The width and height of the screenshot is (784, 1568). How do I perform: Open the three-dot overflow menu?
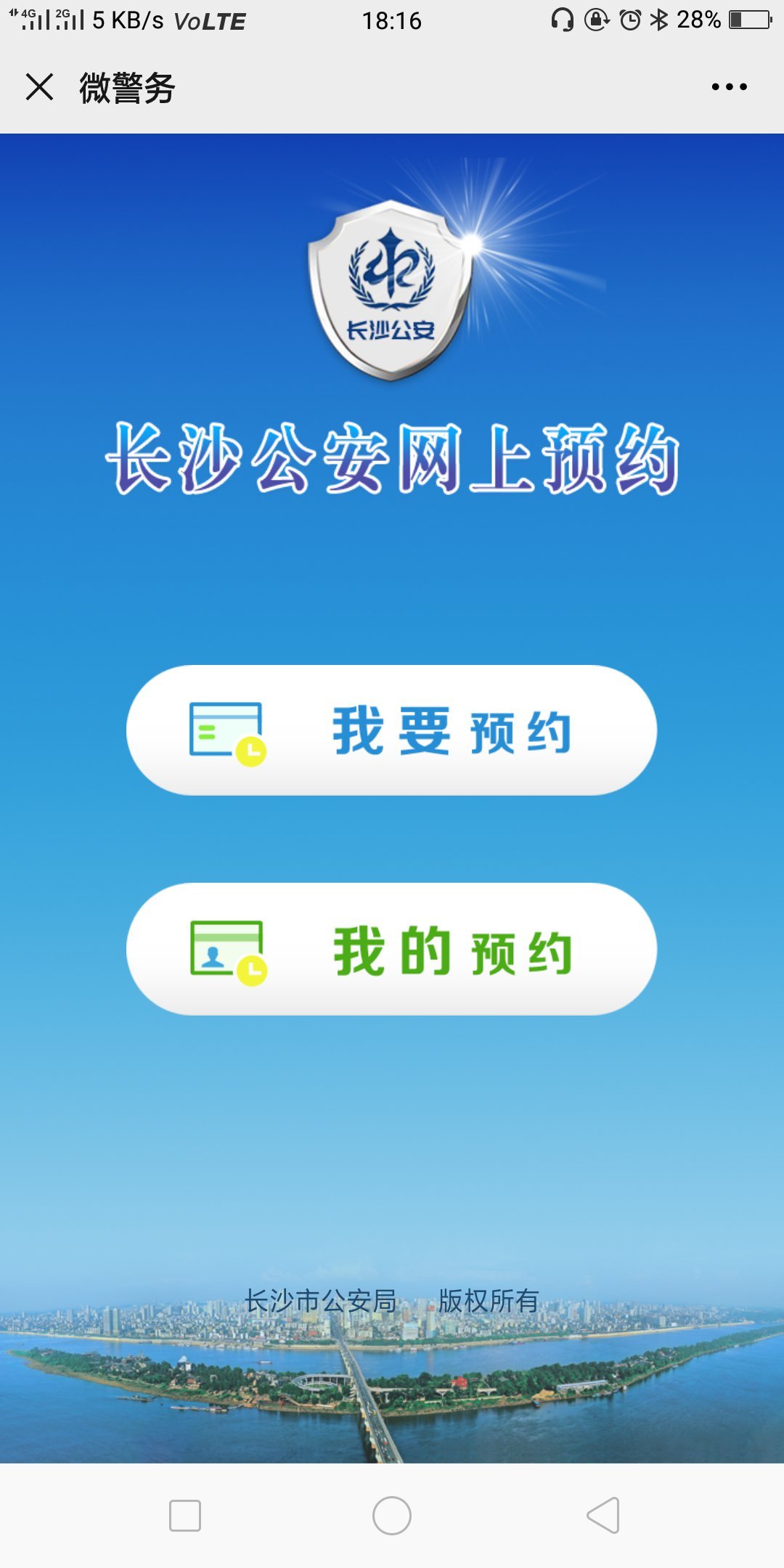click(x=729, y=87)
